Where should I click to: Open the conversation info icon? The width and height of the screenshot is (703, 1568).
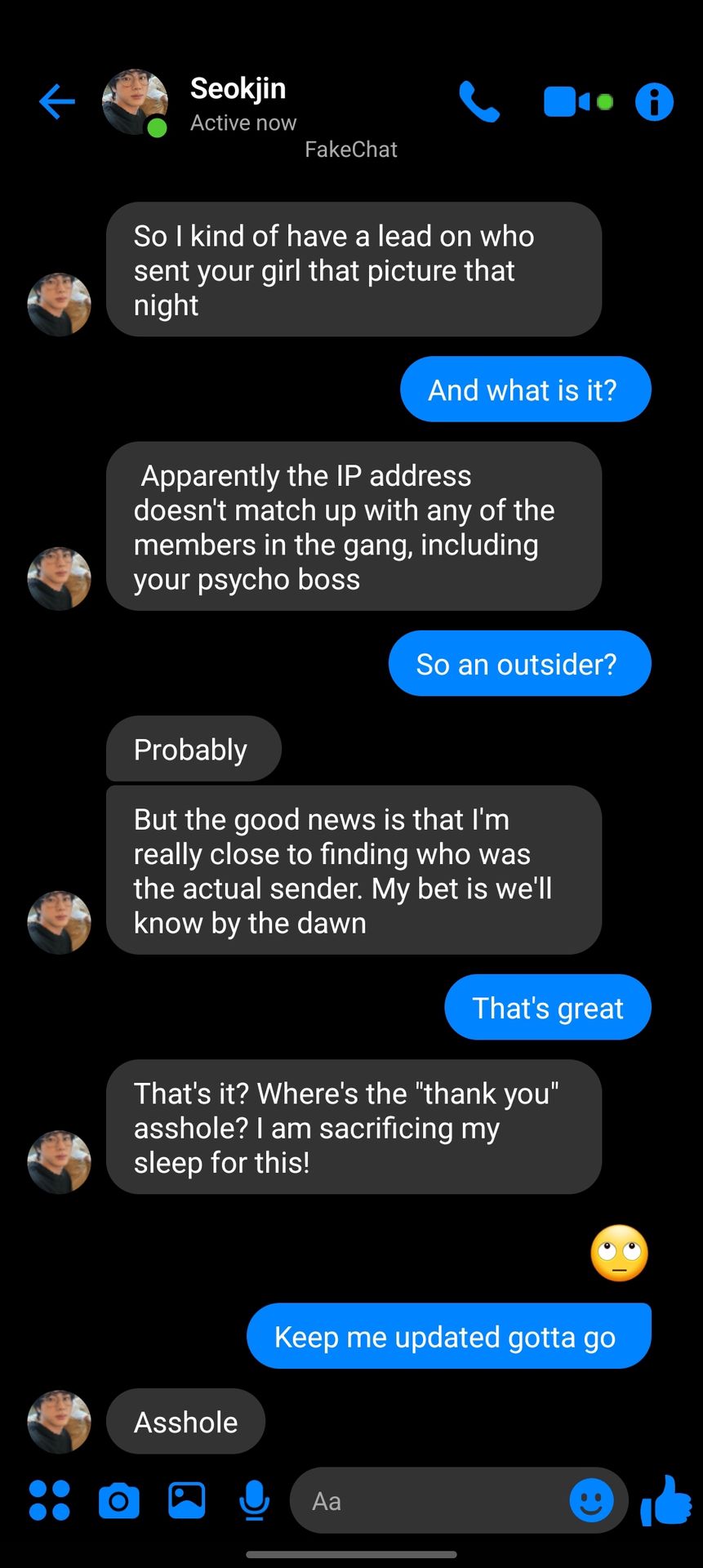point(654,102)
